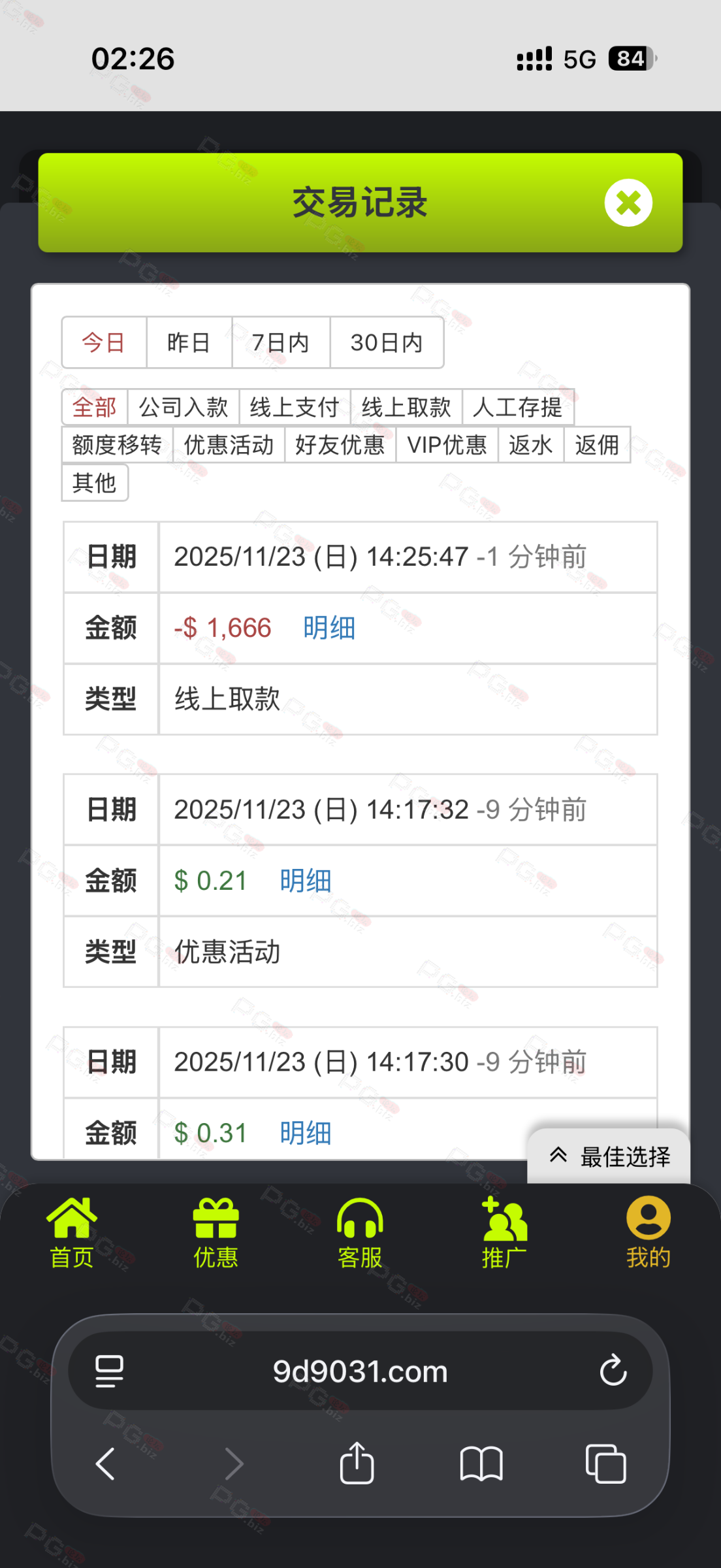Switch to the 昨日 date filter
The width and height of the screenshot is (721, 1568).
tap(189, 343)
